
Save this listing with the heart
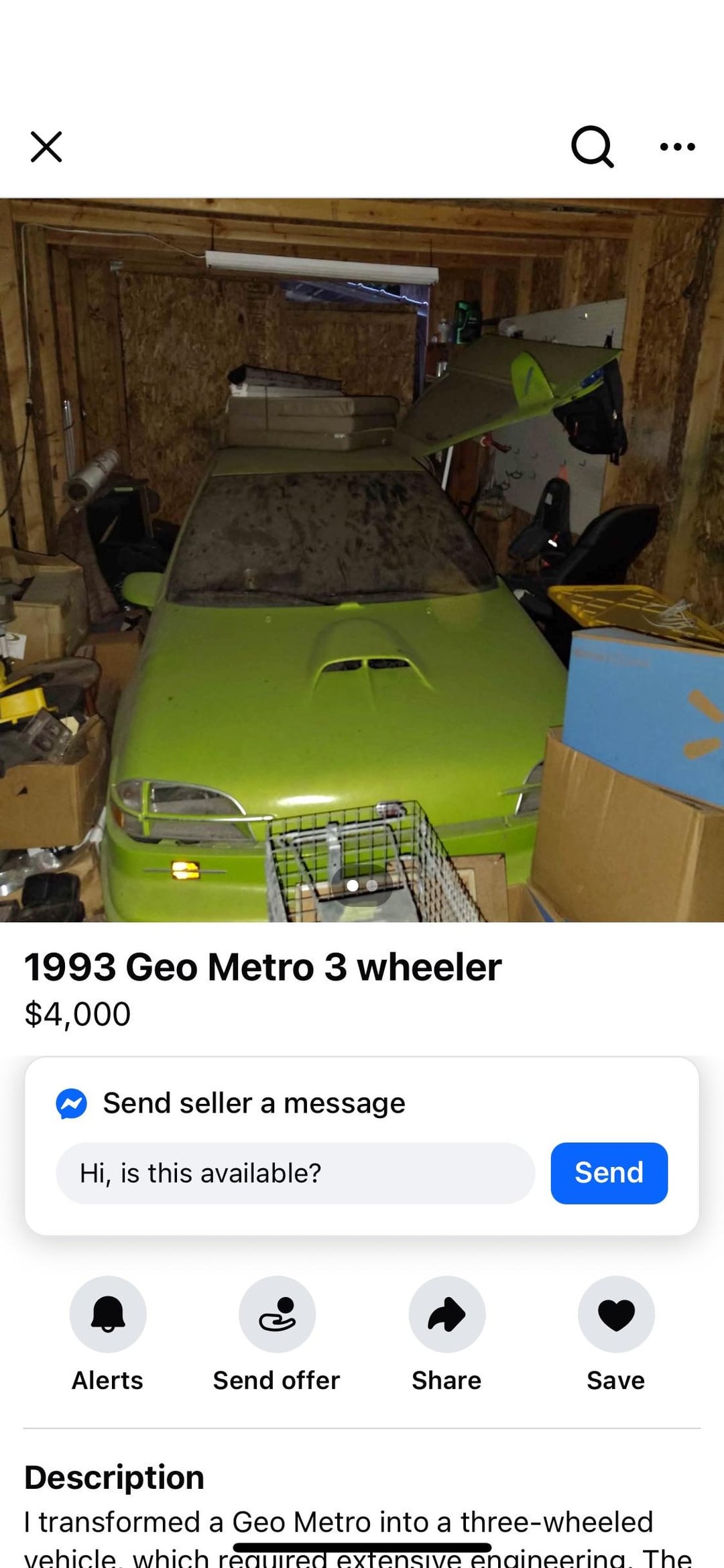pos(615,1314)
